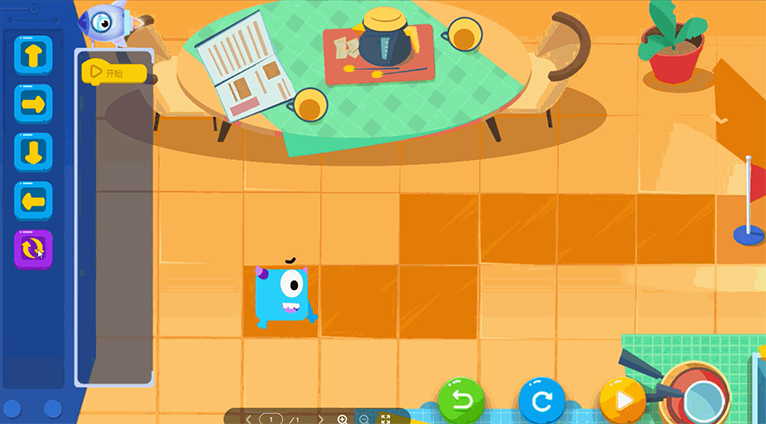Add the up arrow move block
766x424 pixels.
34,54
